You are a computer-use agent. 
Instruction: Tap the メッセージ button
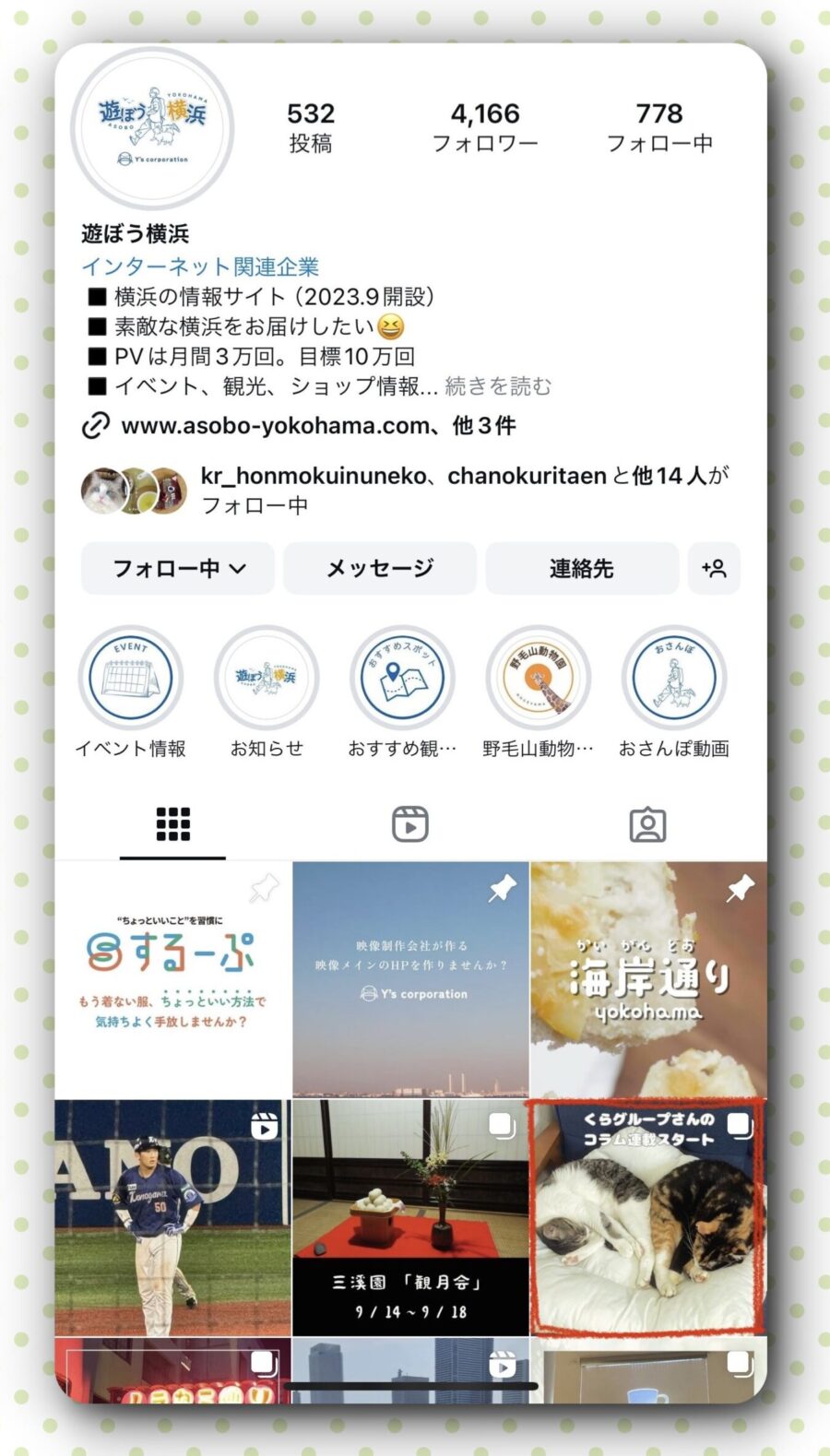point(380,568)
